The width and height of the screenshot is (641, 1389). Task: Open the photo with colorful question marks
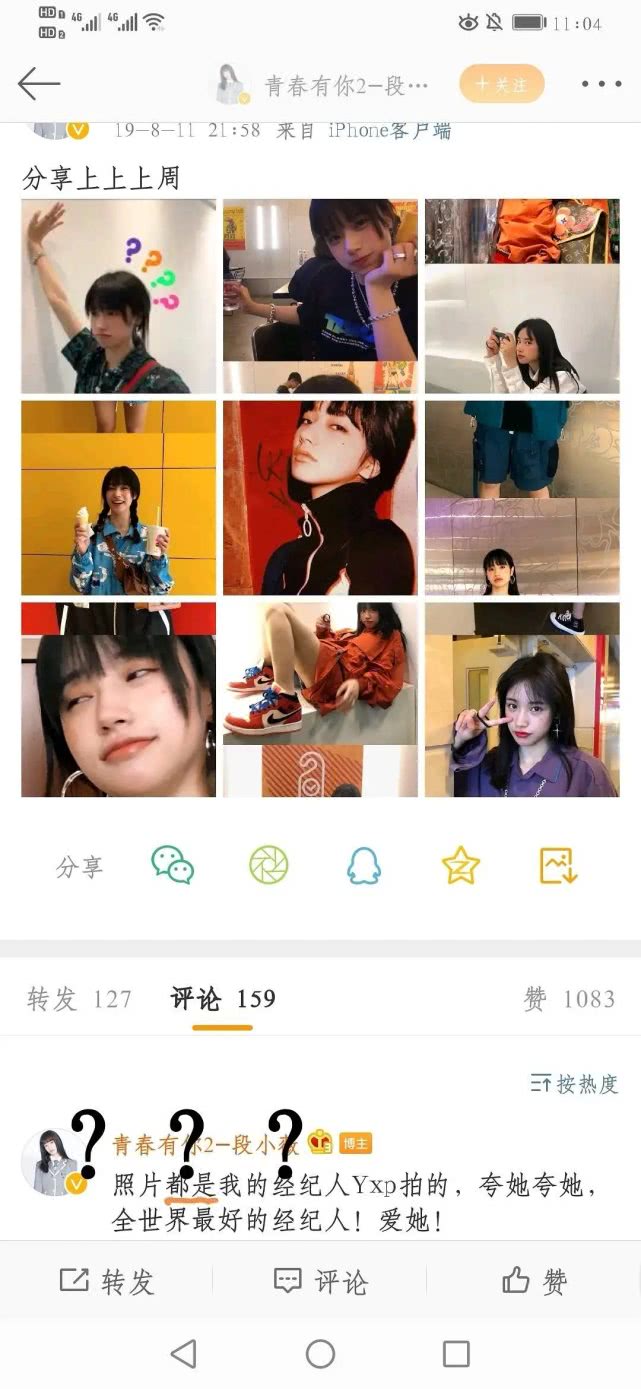point(118,296)
